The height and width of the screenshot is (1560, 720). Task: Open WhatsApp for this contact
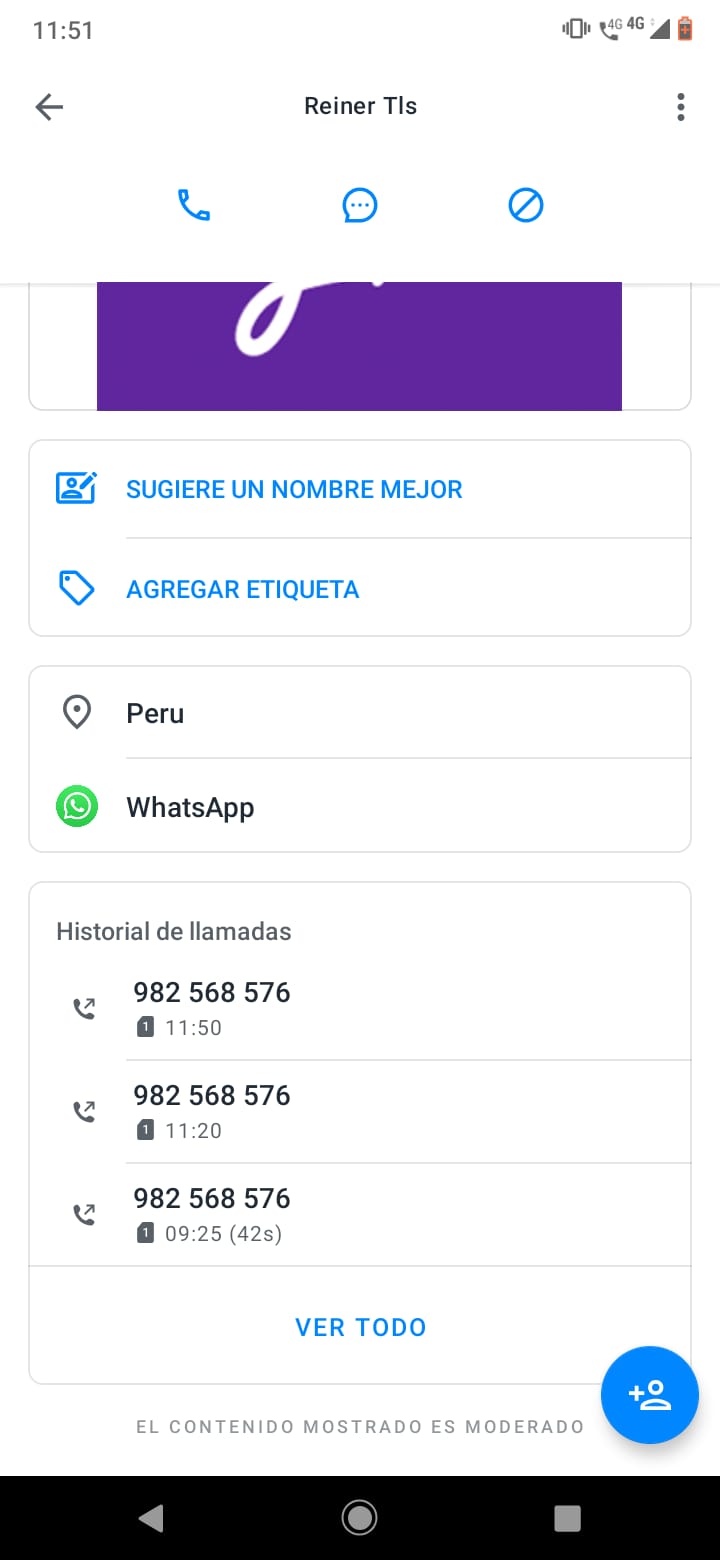coord(360,806)
